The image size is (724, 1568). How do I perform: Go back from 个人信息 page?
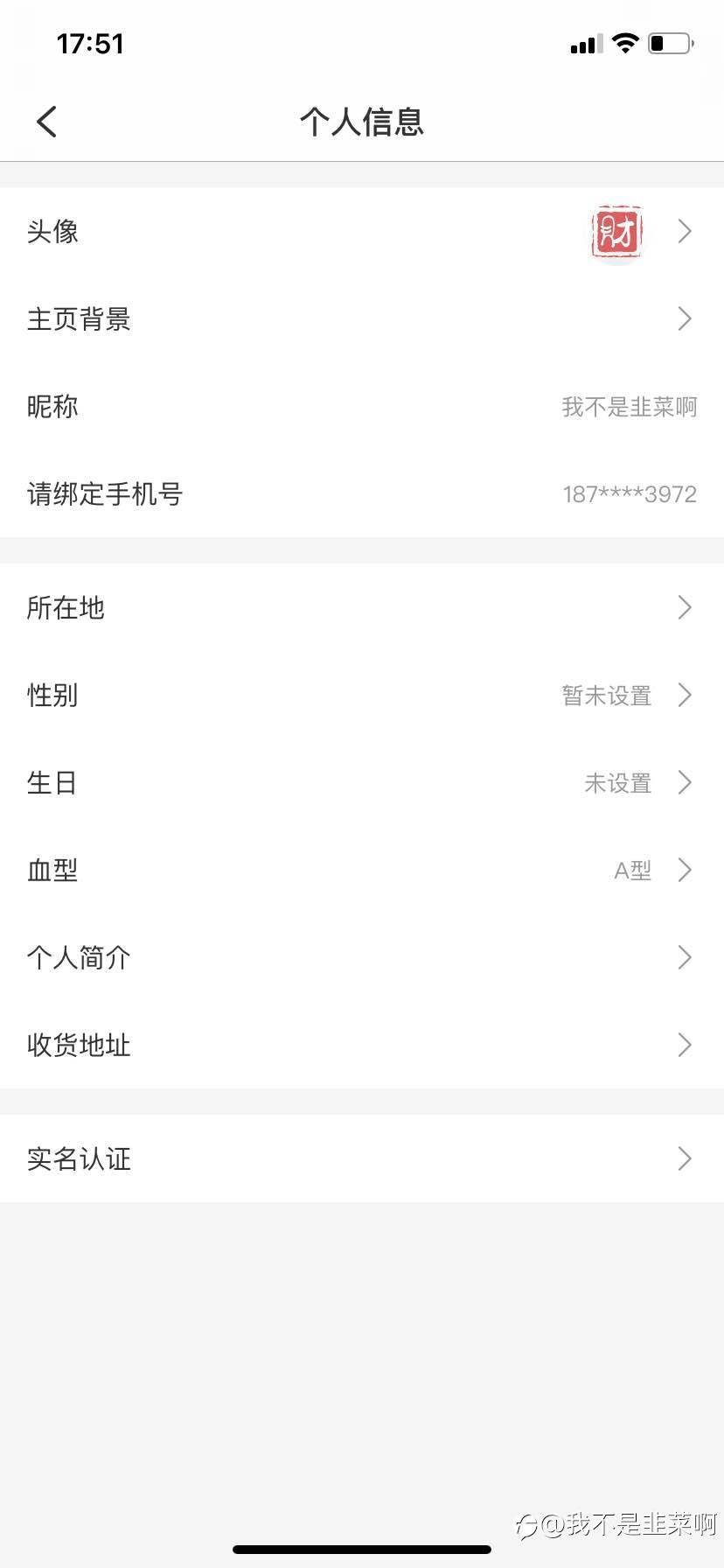point(47,122)
